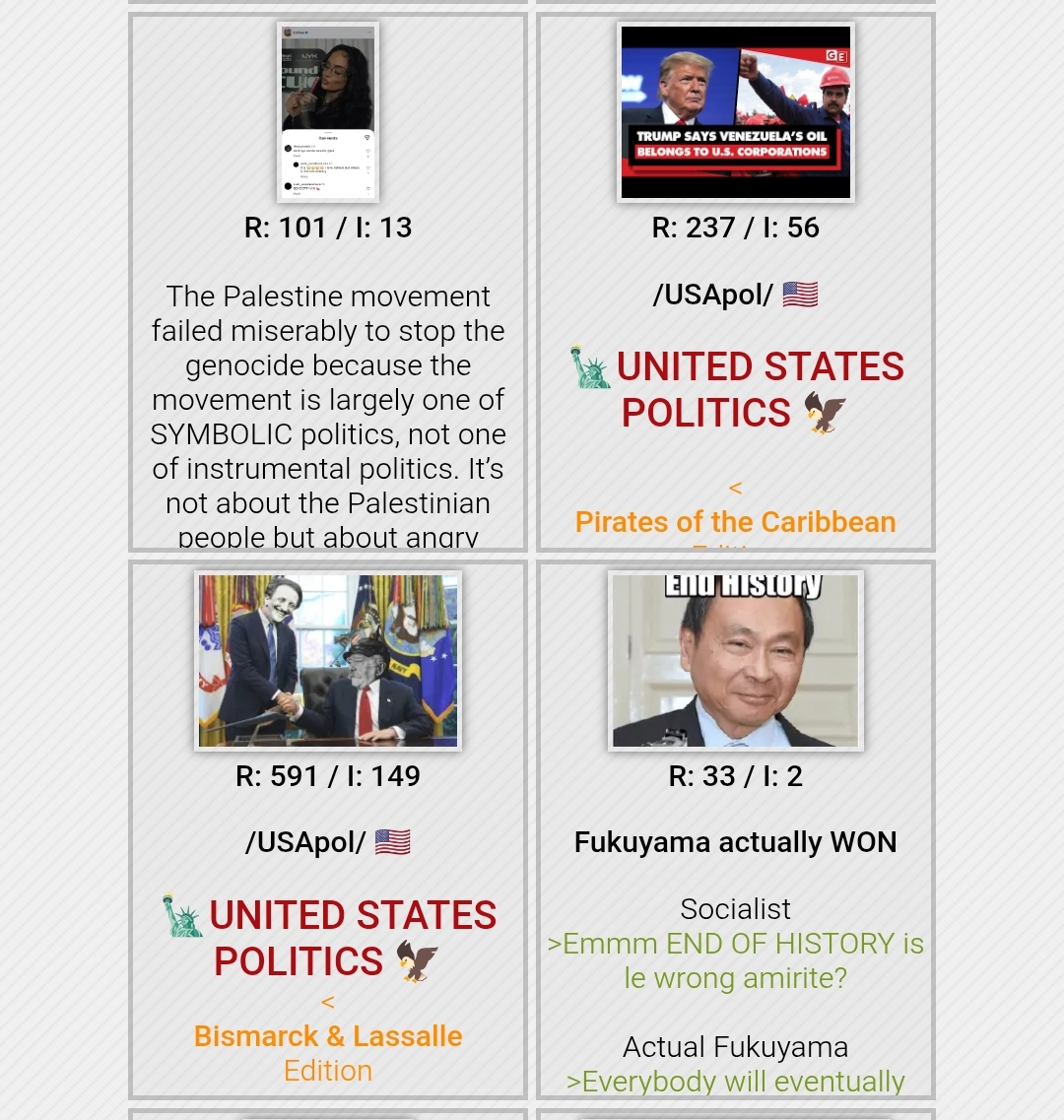This screenshot has width=1064, height=1120.
Task: Open the Bismarck & Lassalle Edition thread image
Action: [328, 660]
